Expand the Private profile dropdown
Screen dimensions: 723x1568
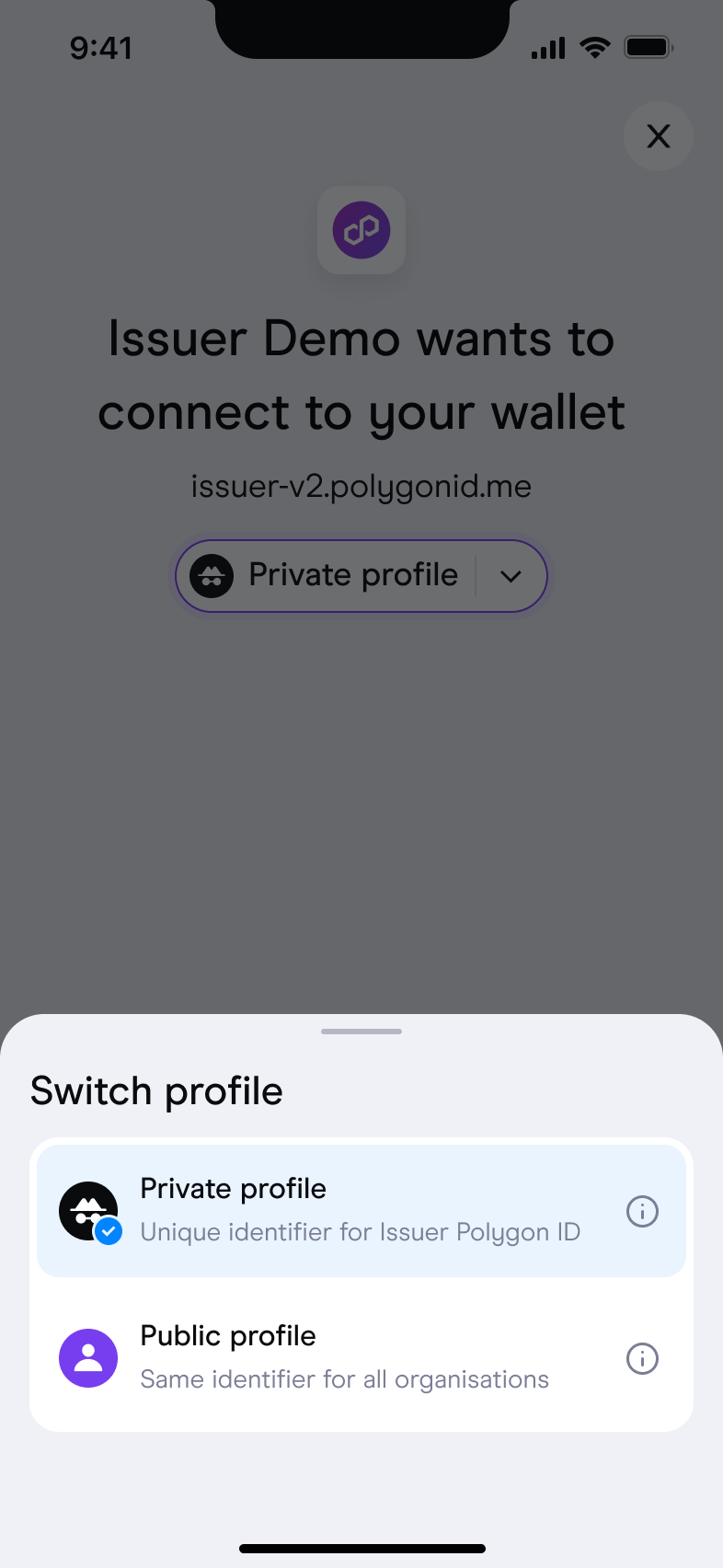pyautogui.click(x=361, y=576)
